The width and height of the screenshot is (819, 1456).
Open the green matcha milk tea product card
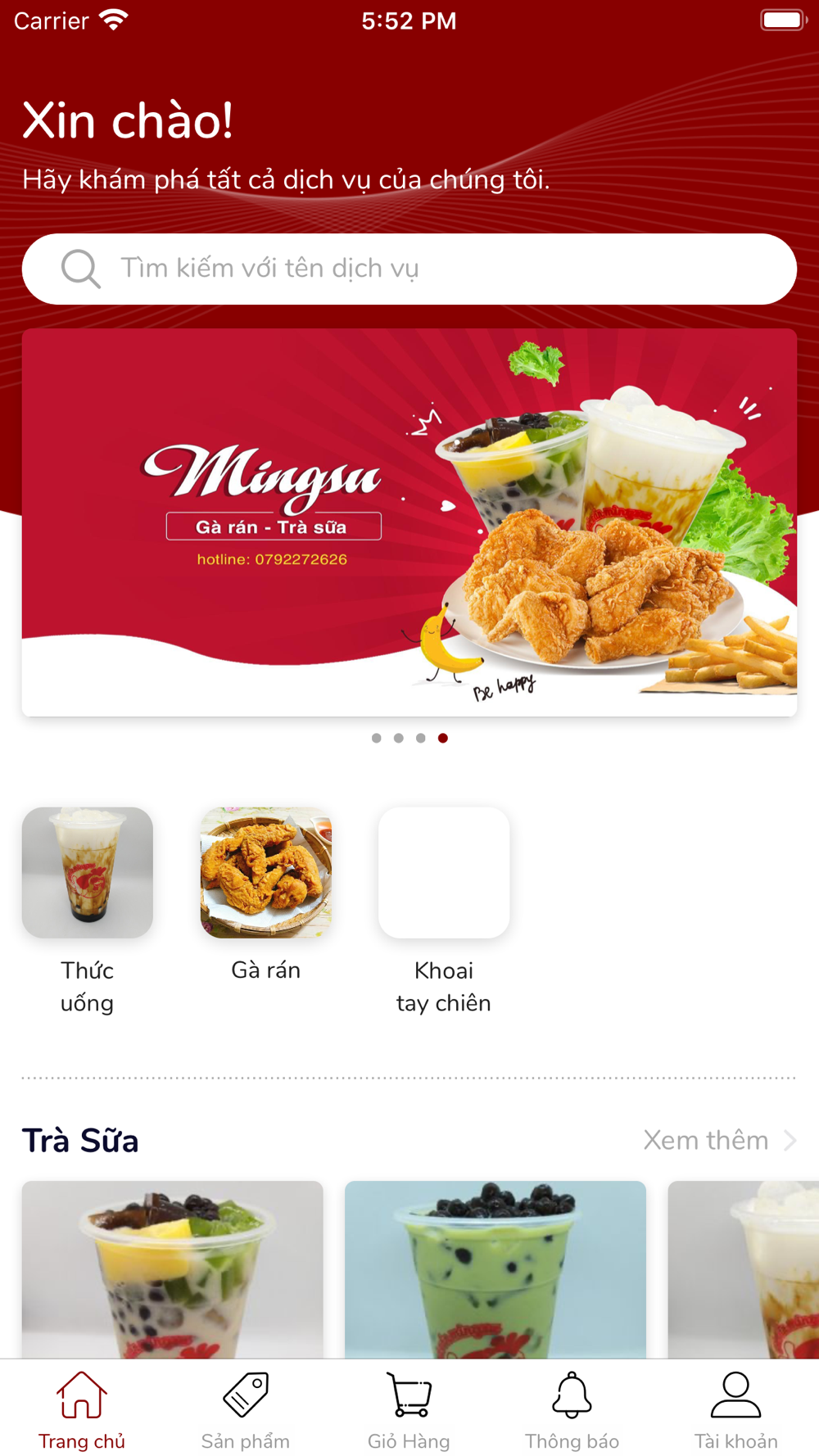click(x=495, y=1269)
